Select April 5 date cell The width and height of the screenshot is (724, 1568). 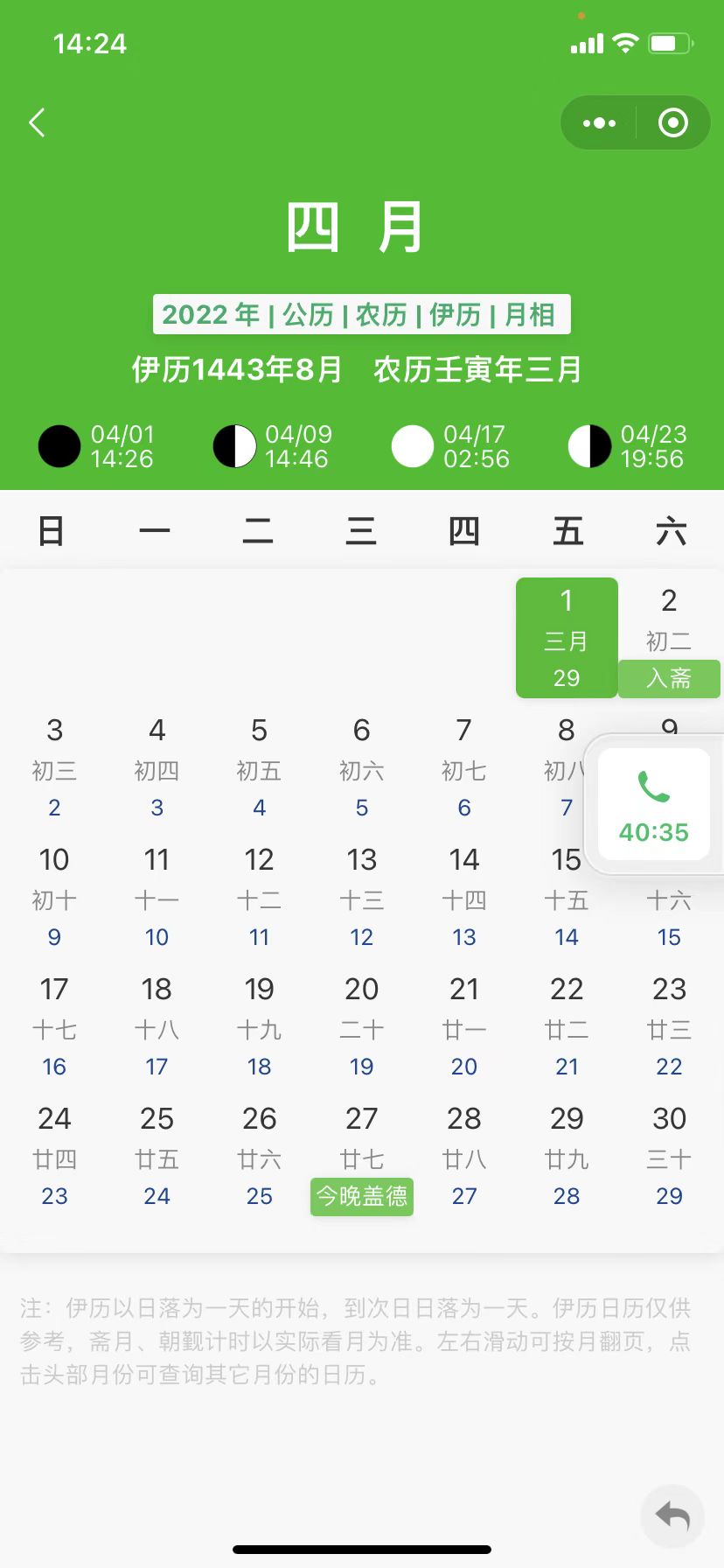tap(259, 767)
